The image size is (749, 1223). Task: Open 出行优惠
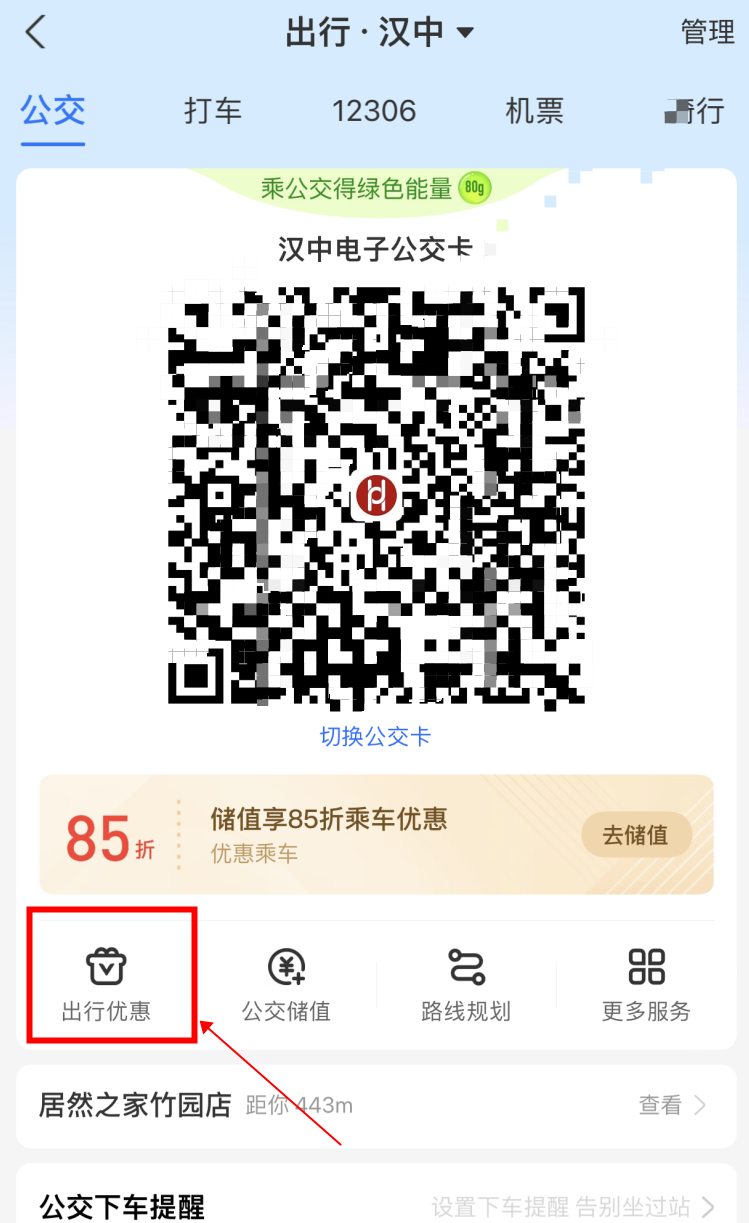(x=106, y=985)
